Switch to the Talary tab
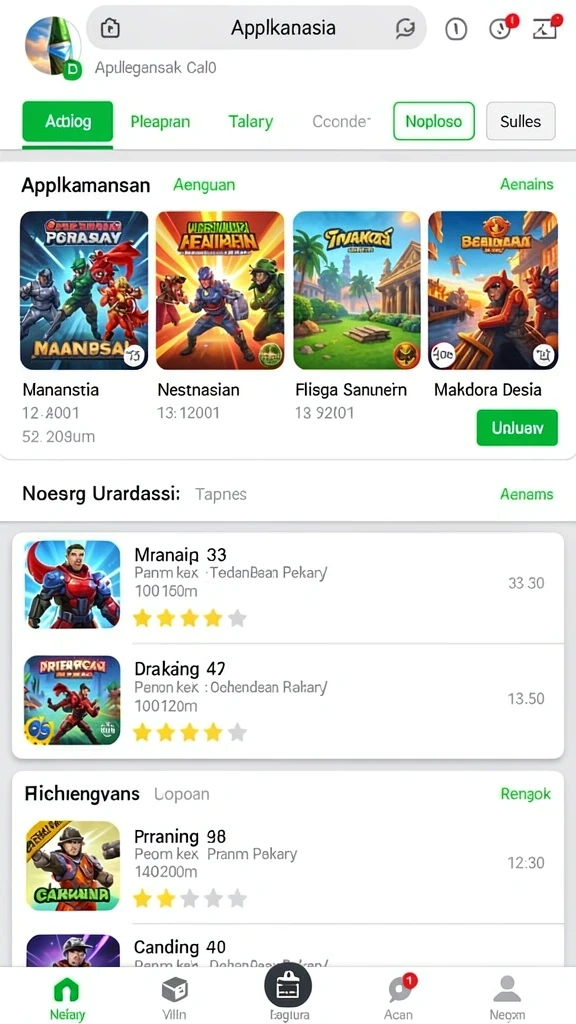The width and height of the screenshot is (576, 1024). (x=250, y=121)
